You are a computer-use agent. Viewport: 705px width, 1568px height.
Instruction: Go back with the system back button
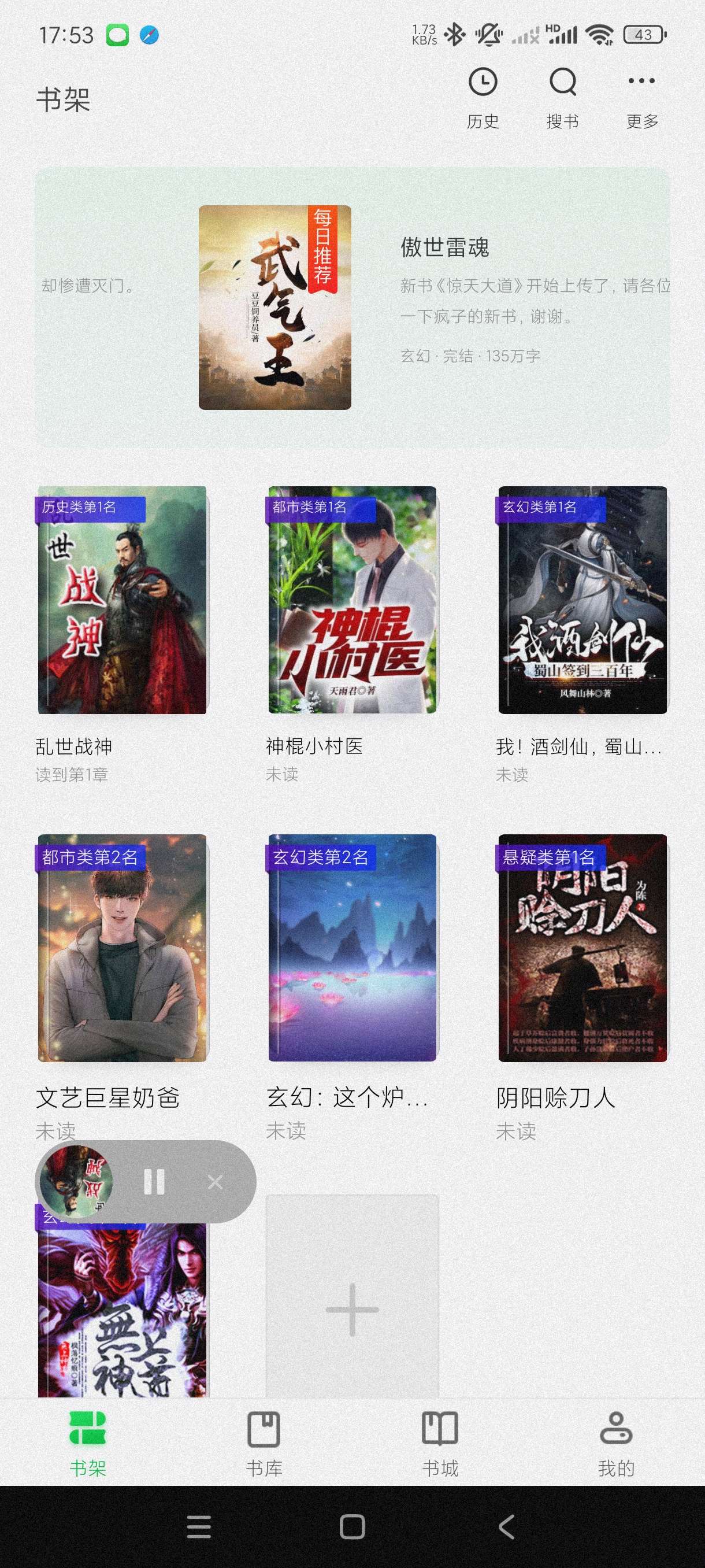coord(506,1526)
